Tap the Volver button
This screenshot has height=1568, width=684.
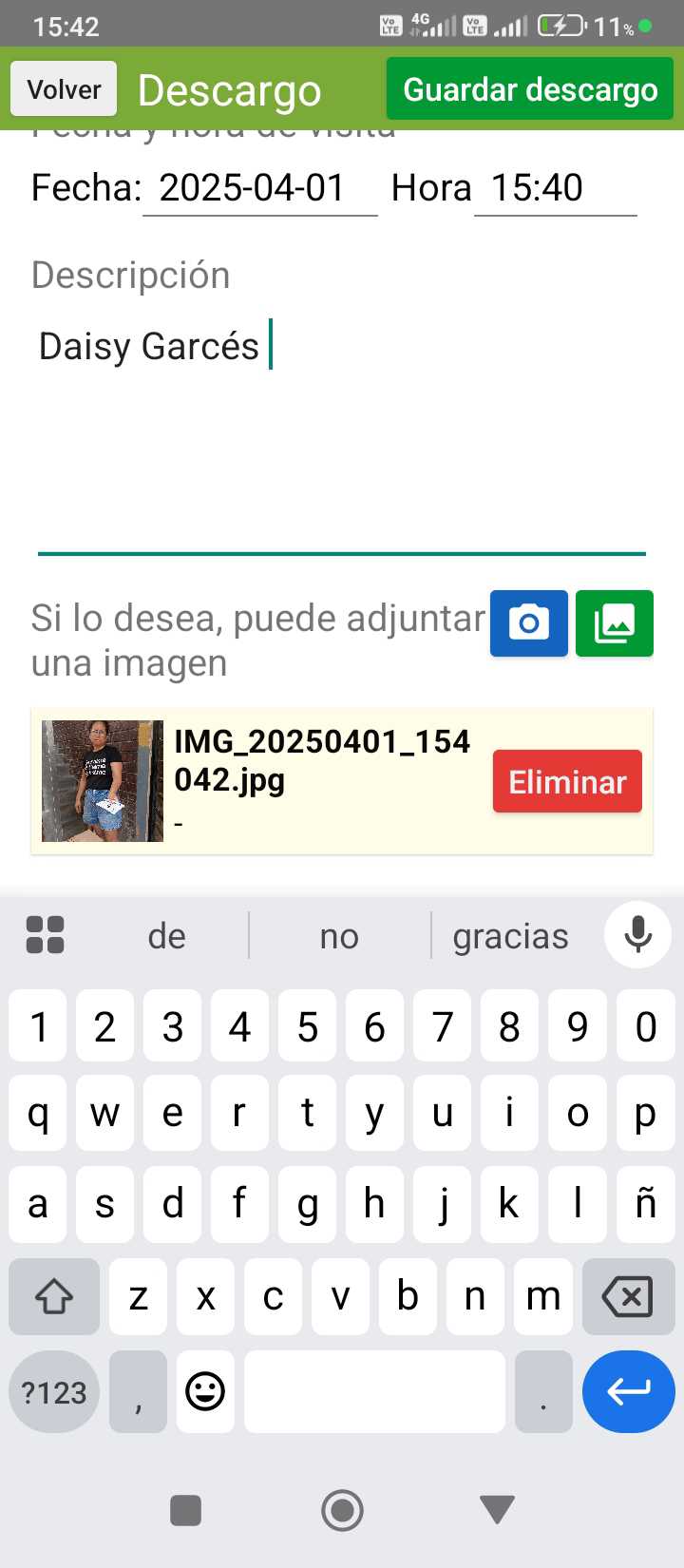click(64, 89)
